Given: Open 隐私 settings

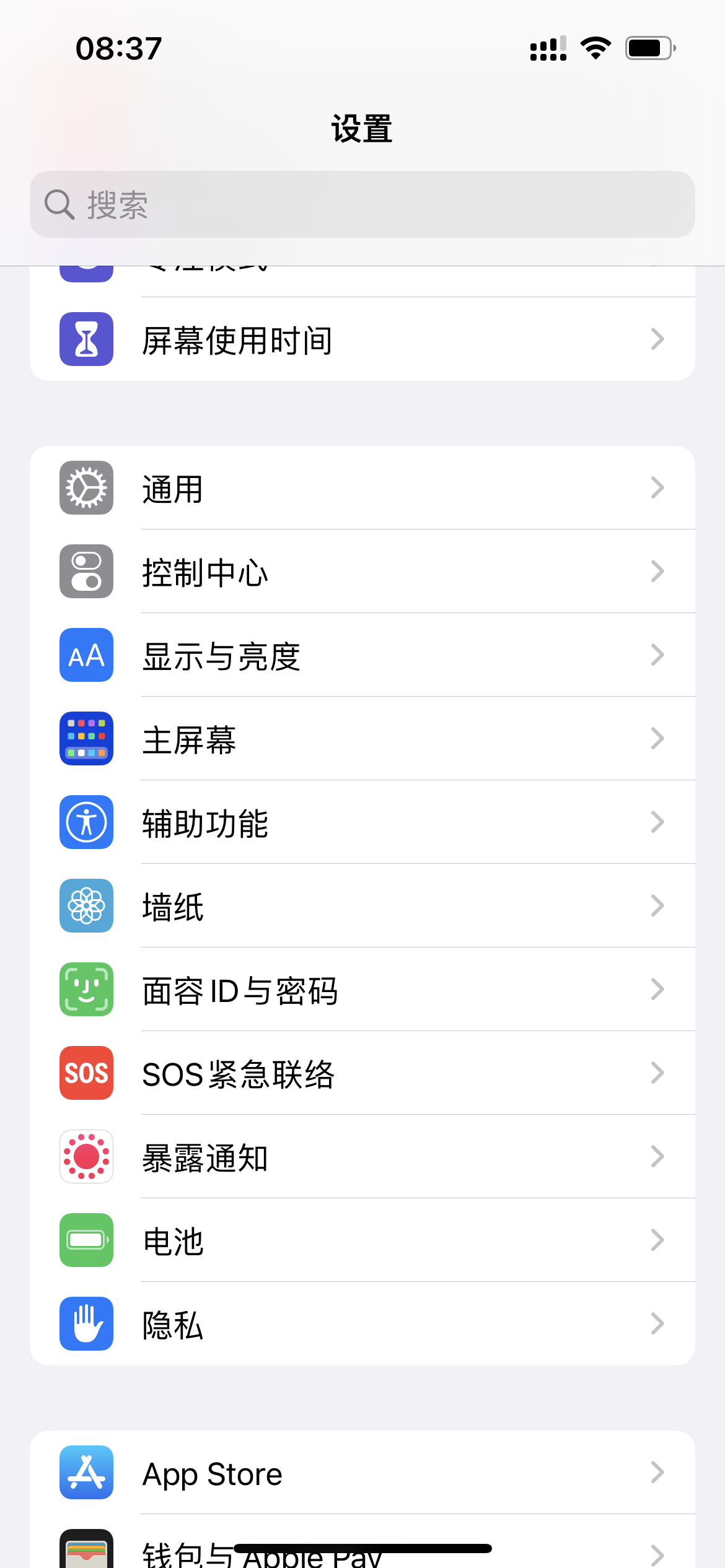Looking at the screenshot, I should coord(362,1324).
